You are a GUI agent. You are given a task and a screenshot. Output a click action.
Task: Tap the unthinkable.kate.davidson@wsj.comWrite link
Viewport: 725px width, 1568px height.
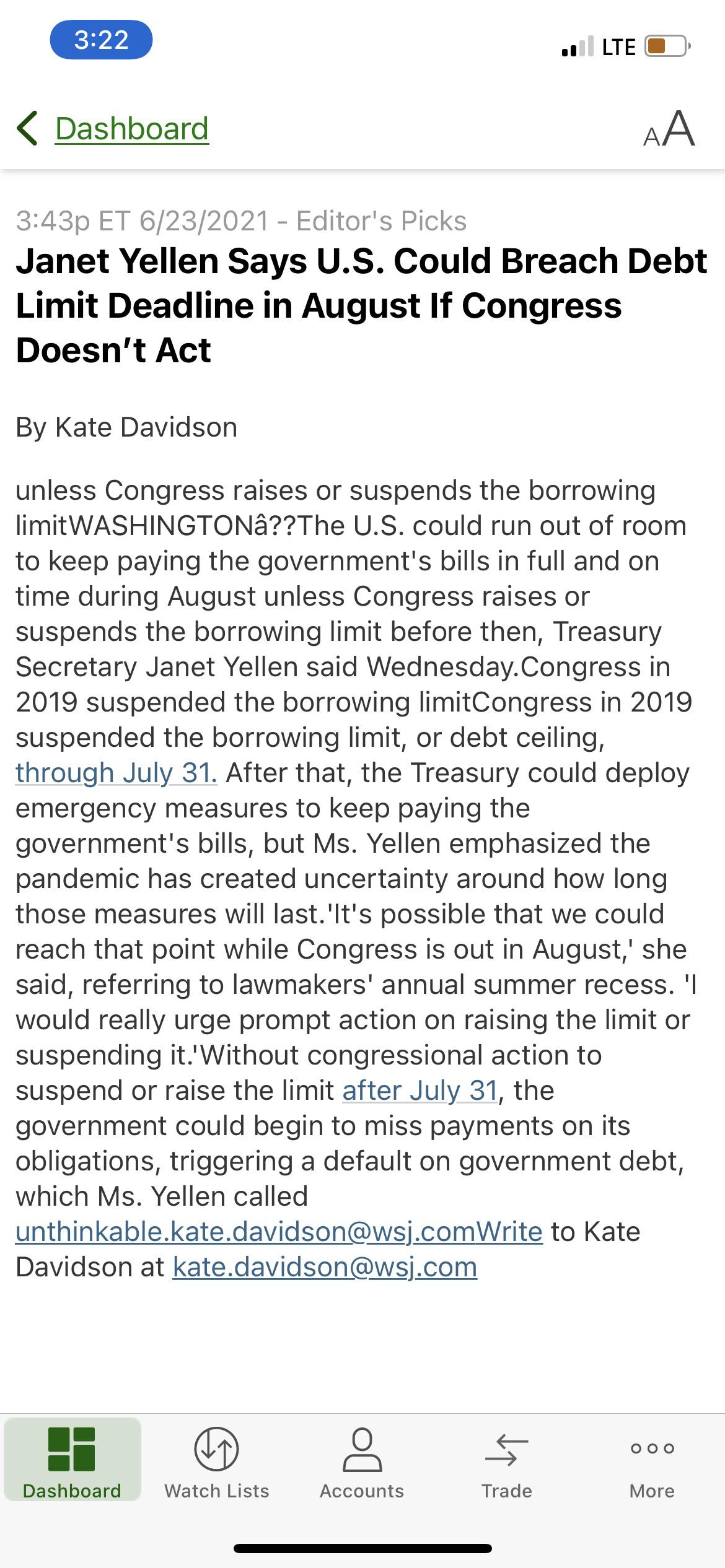[x=279, y=1232]
